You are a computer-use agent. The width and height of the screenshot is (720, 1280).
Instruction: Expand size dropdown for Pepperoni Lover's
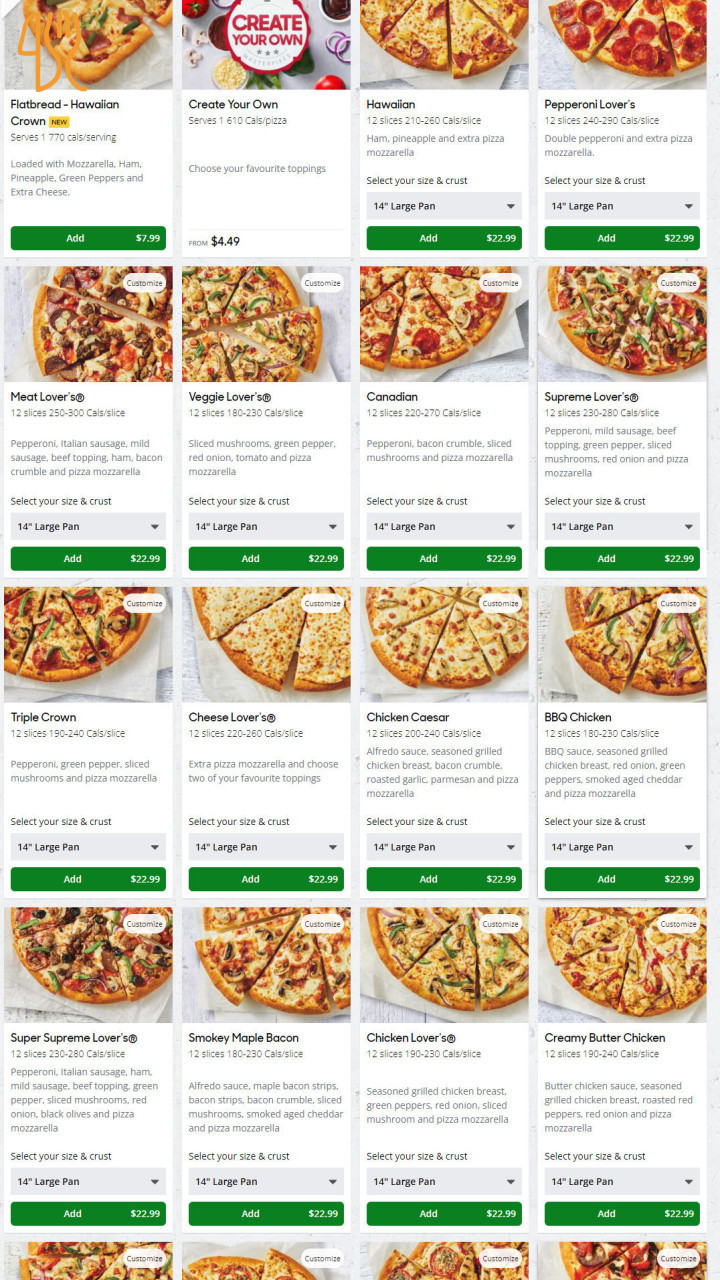pos(622,206)
